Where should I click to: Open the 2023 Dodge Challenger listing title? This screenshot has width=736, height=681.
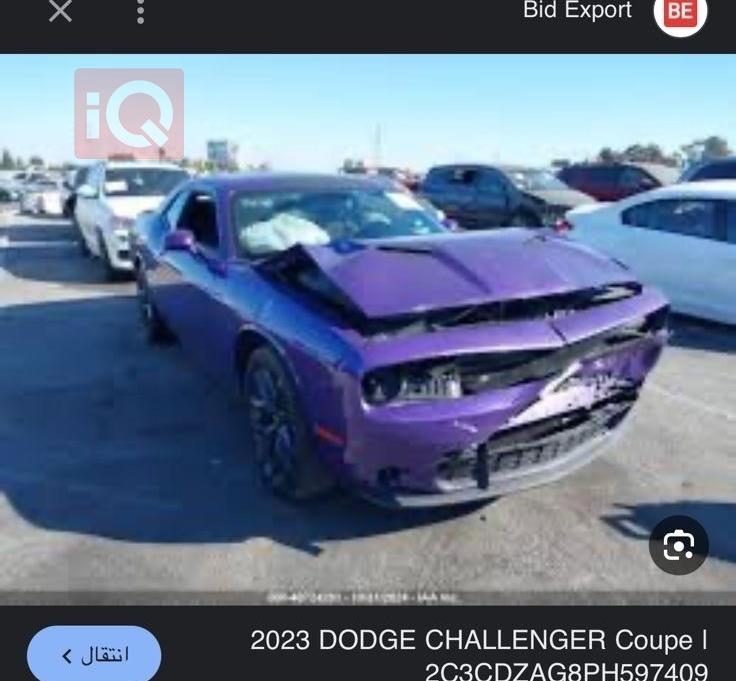(x=478, y=654)
